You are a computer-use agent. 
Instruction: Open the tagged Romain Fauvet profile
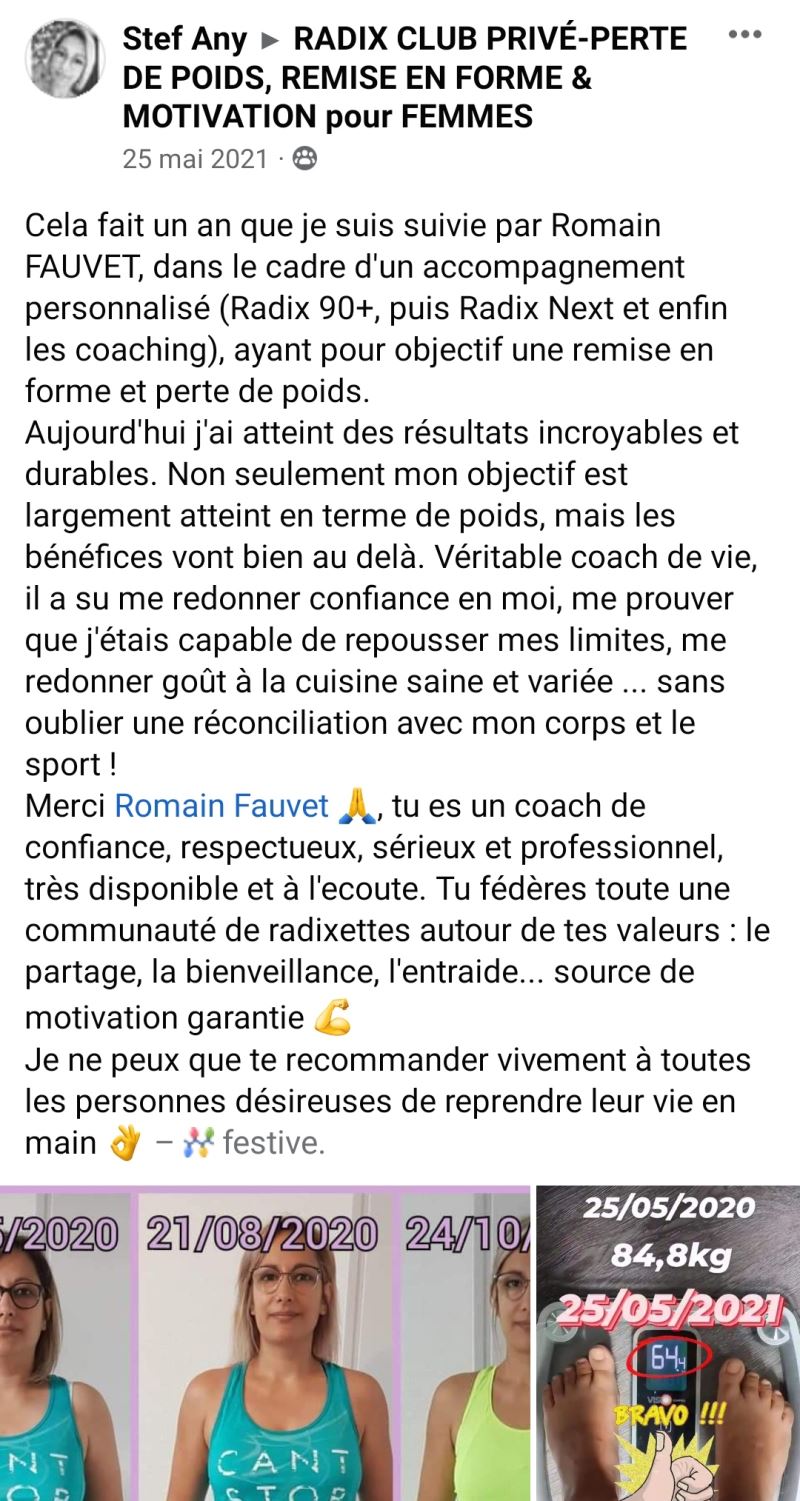[222, 805]
